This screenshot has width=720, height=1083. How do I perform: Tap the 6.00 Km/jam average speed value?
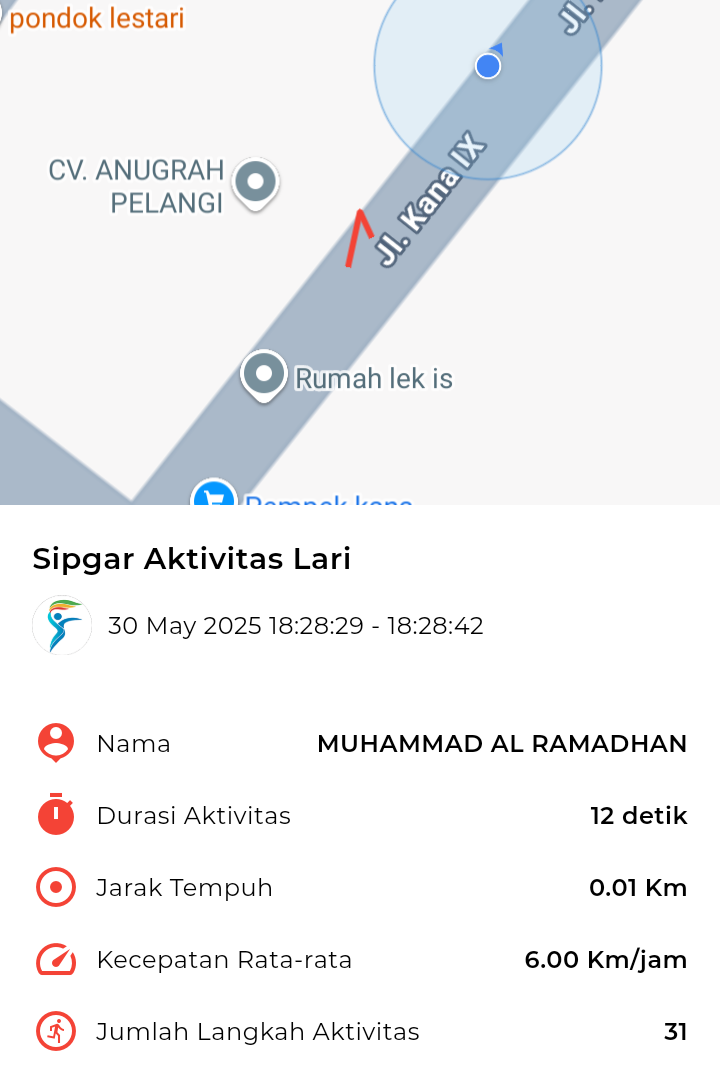(606, 959)
